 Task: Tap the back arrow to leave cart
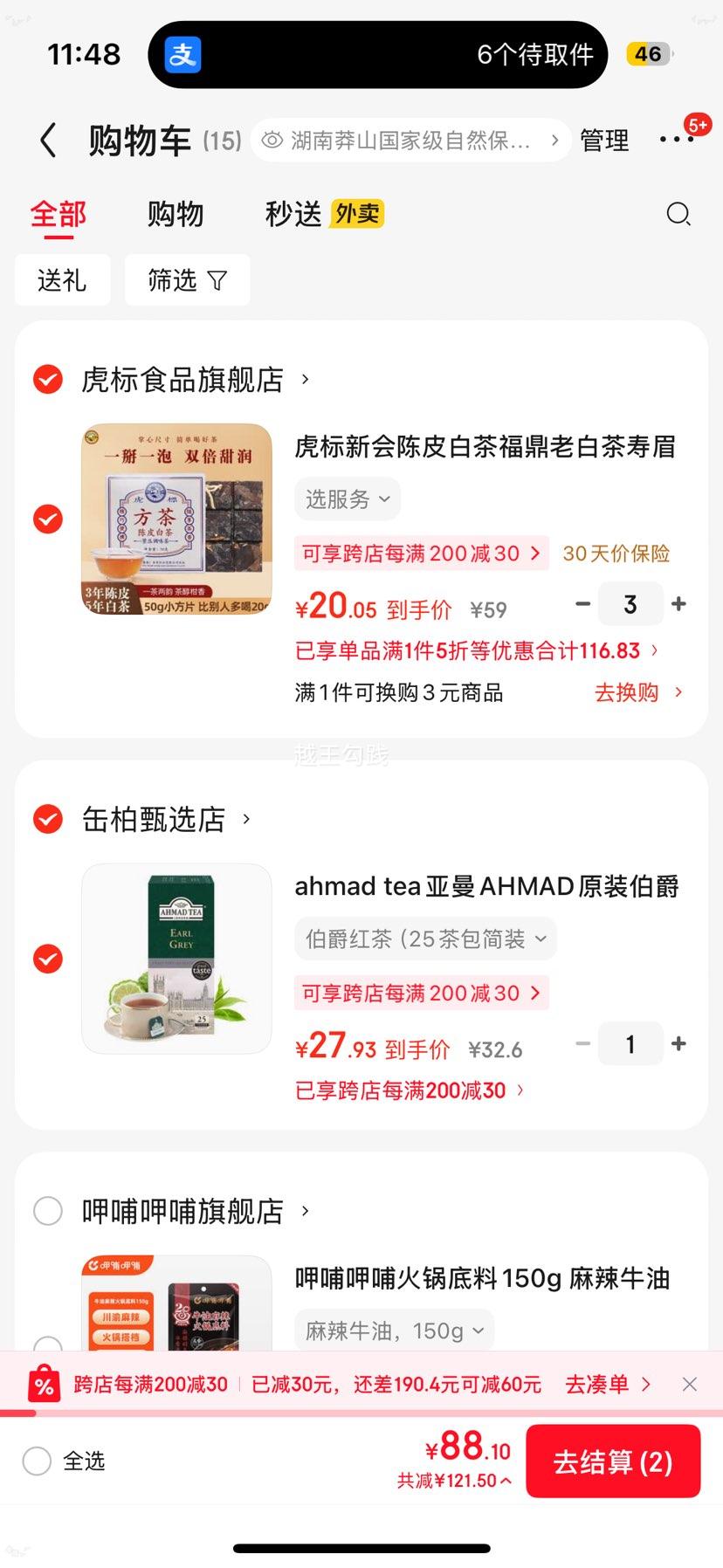click(x=48, y=140)
